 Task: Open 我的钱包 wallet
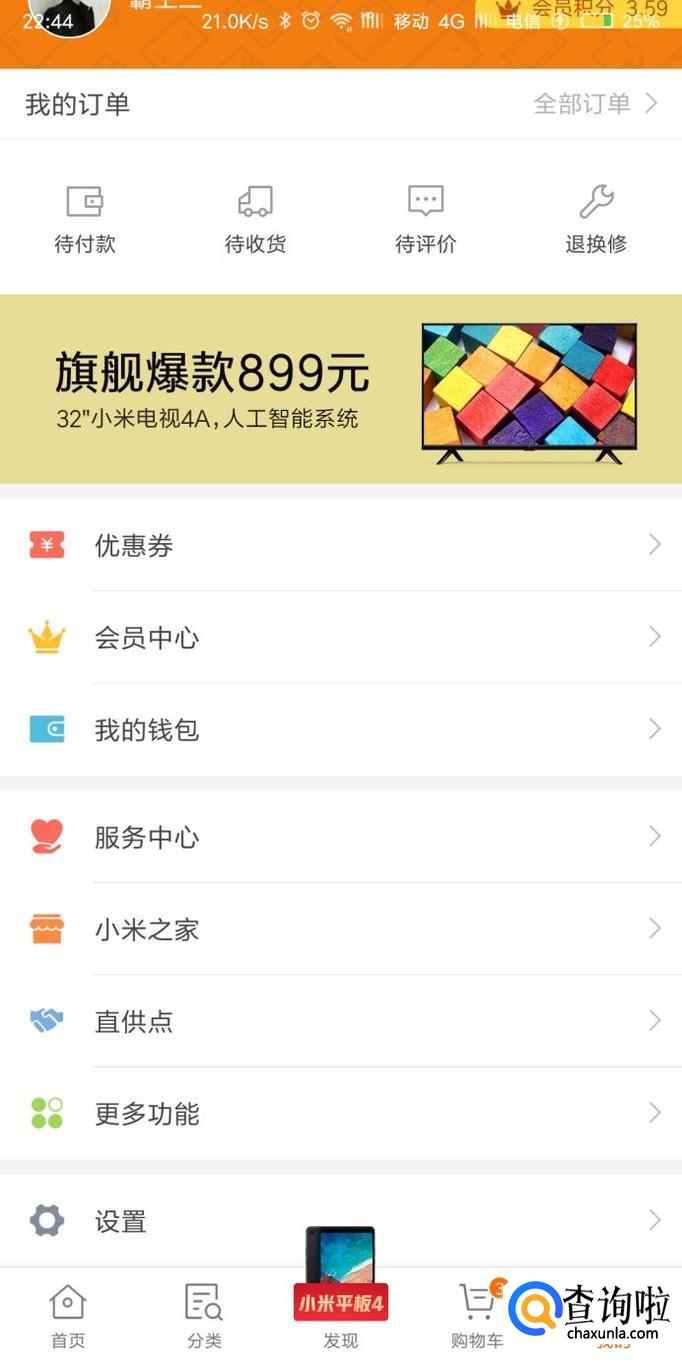pos(341,729)
